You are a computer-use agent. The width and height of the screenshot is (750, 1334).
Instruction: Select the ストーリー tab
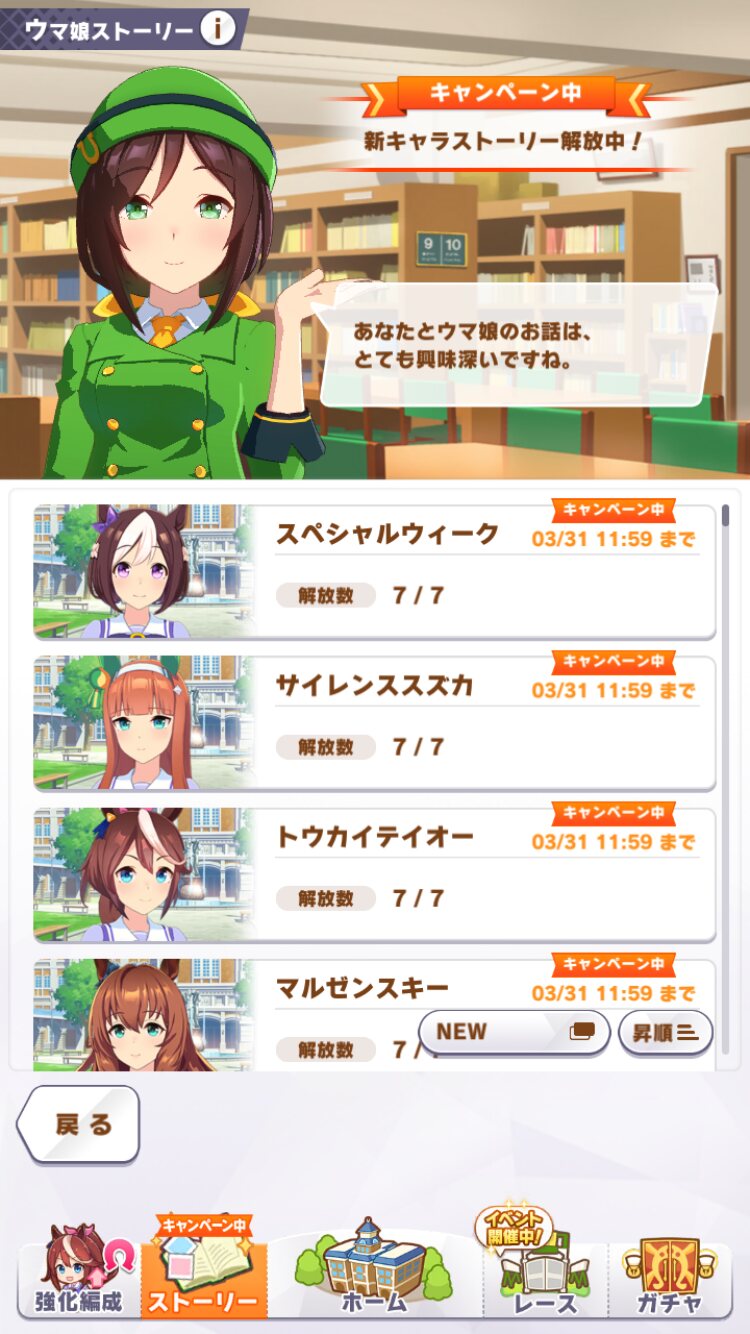203,1273
